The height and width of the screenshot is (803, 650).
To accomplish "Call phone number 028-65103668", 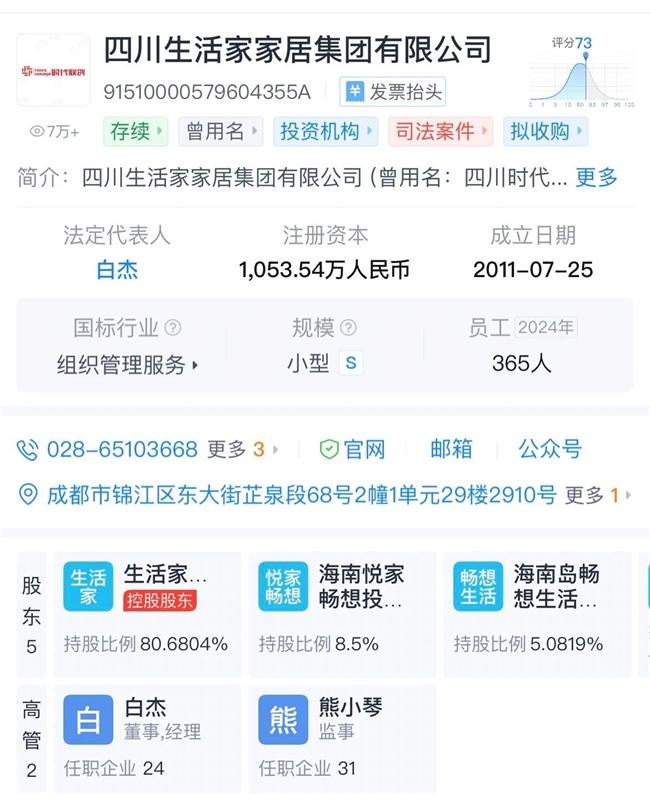I will tap(121, 450).
